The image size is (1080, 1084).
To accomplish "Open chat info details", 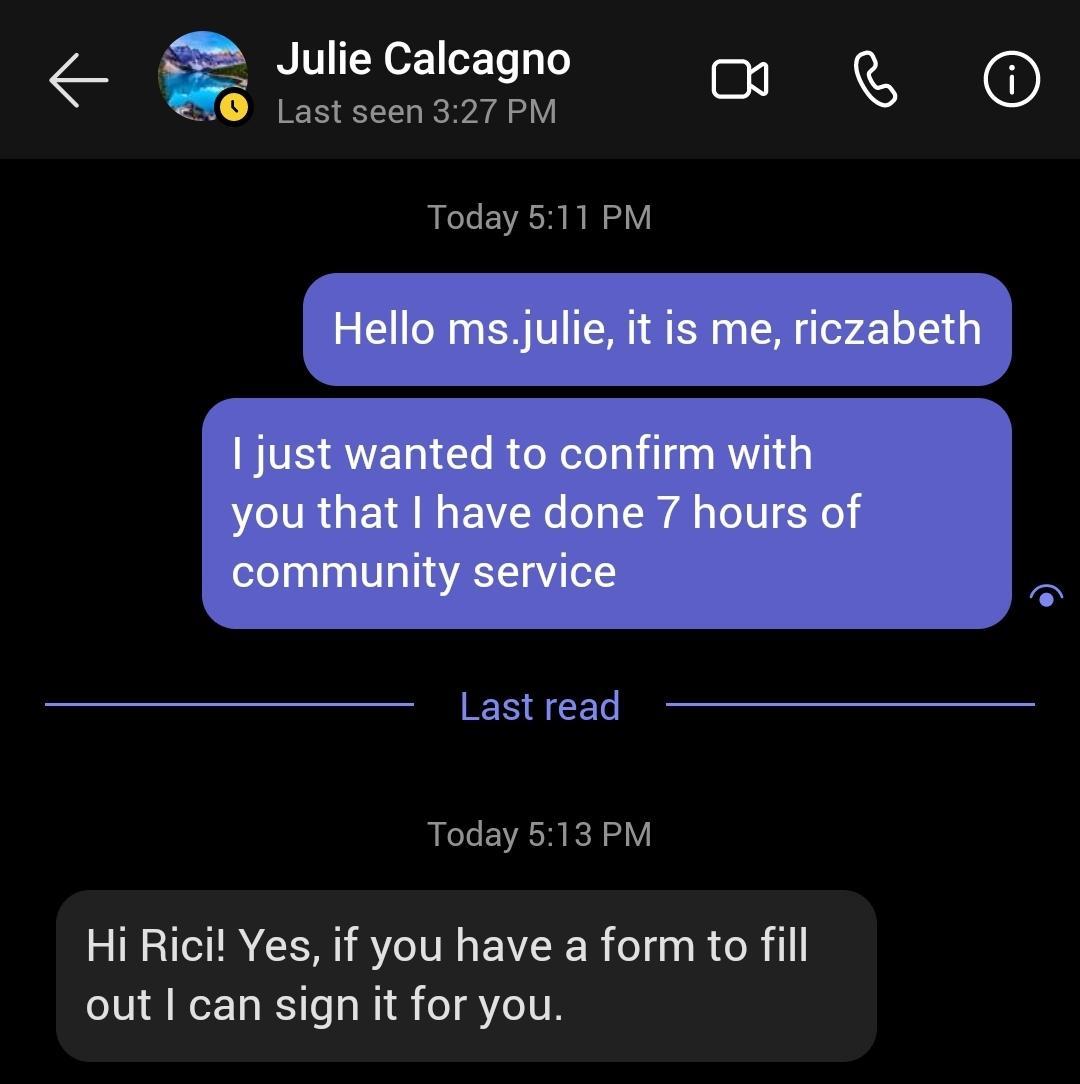I will [x=1011, y=80].
